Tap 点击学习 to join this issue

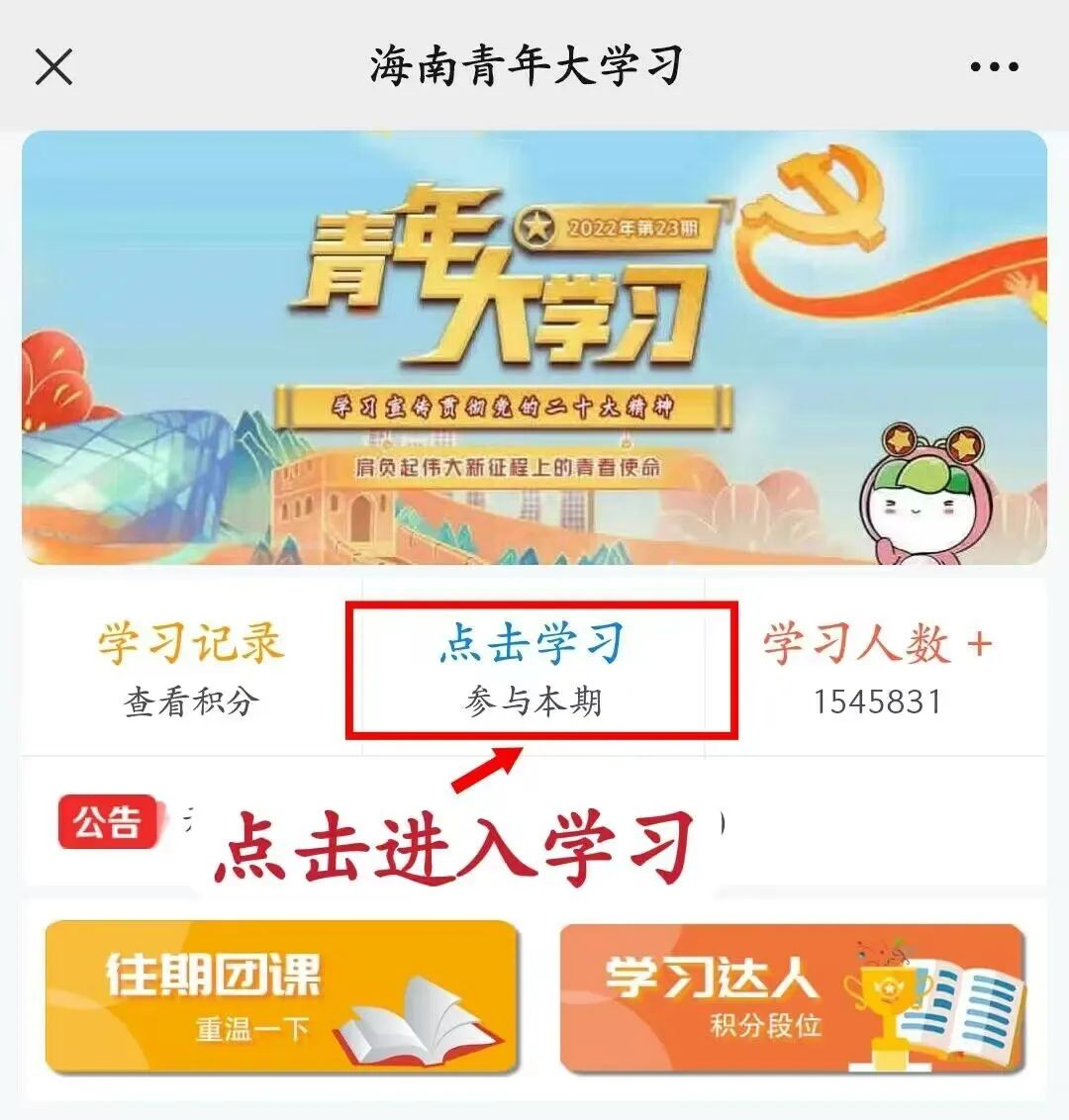[x=534, y=669]
